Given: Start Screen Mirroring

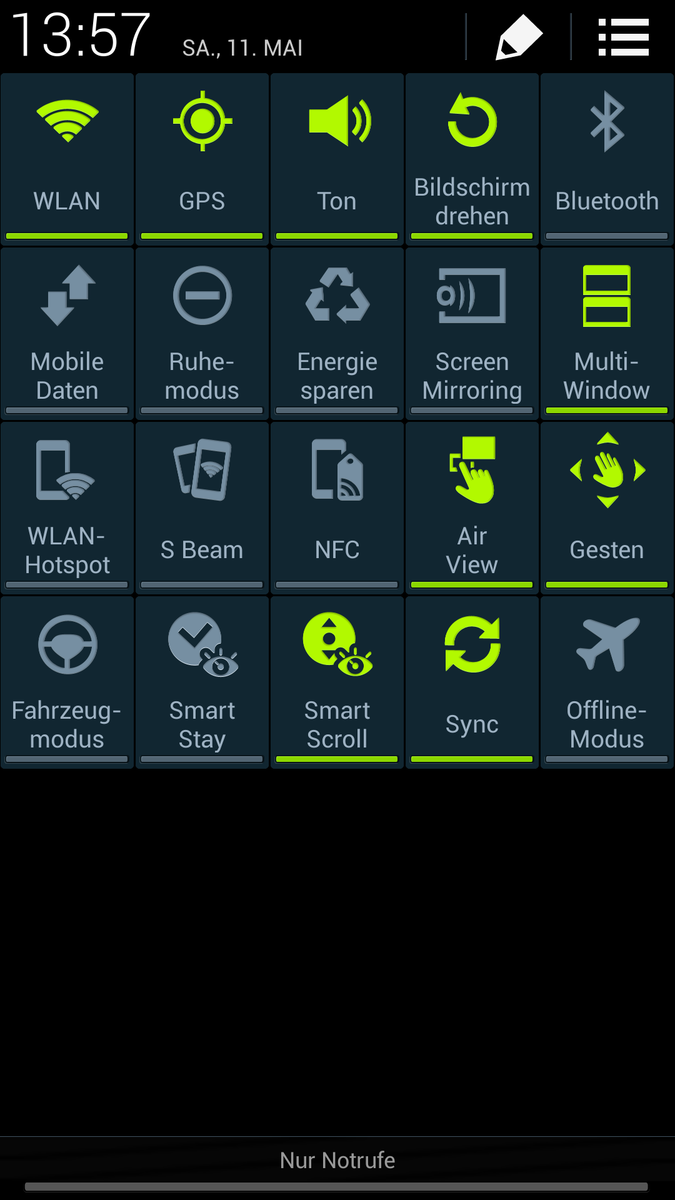Looking at the screenshot, I should tap(472, 332).
